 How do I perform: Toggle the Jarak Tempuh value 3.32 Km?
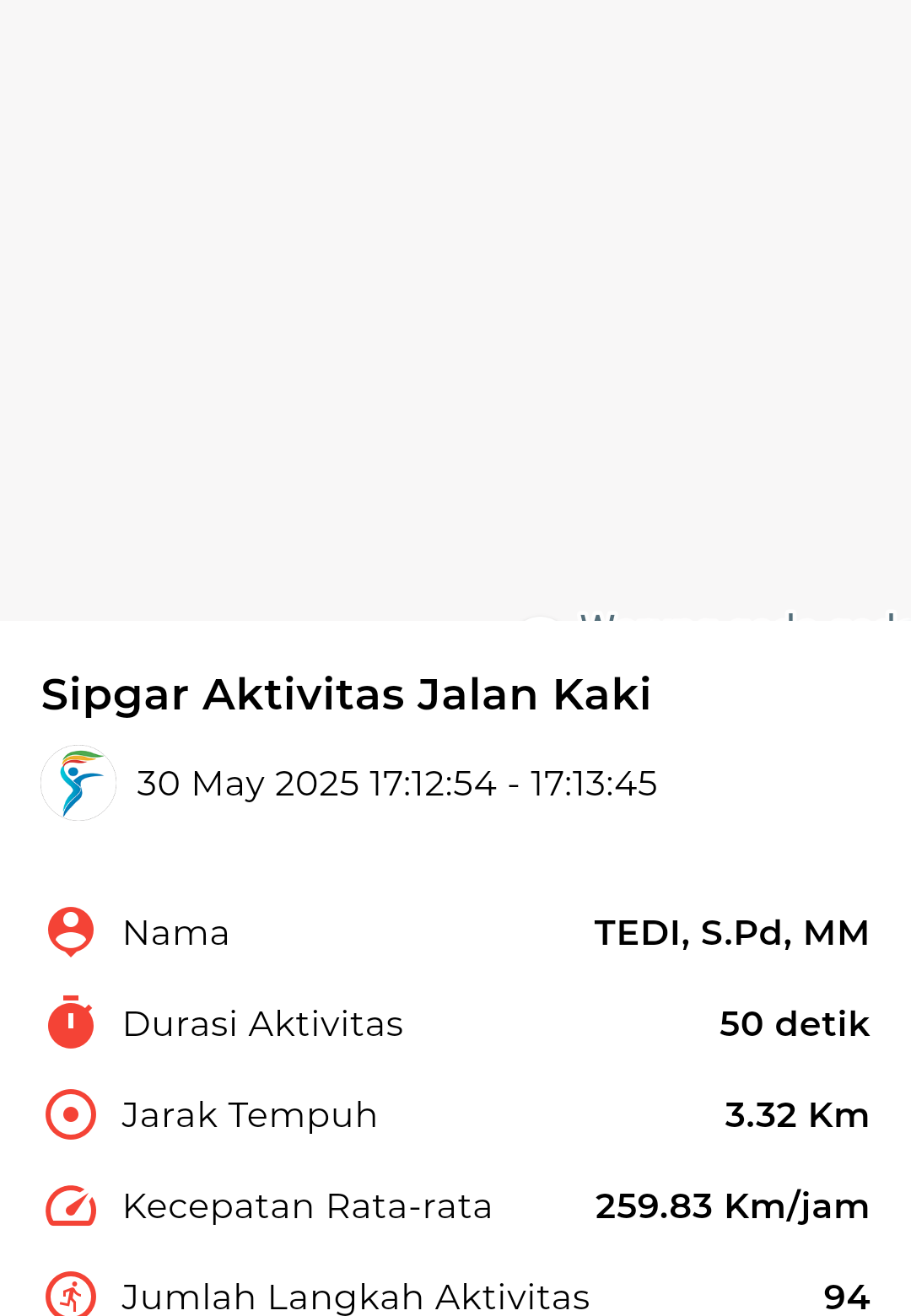(x=795, y=1114)
